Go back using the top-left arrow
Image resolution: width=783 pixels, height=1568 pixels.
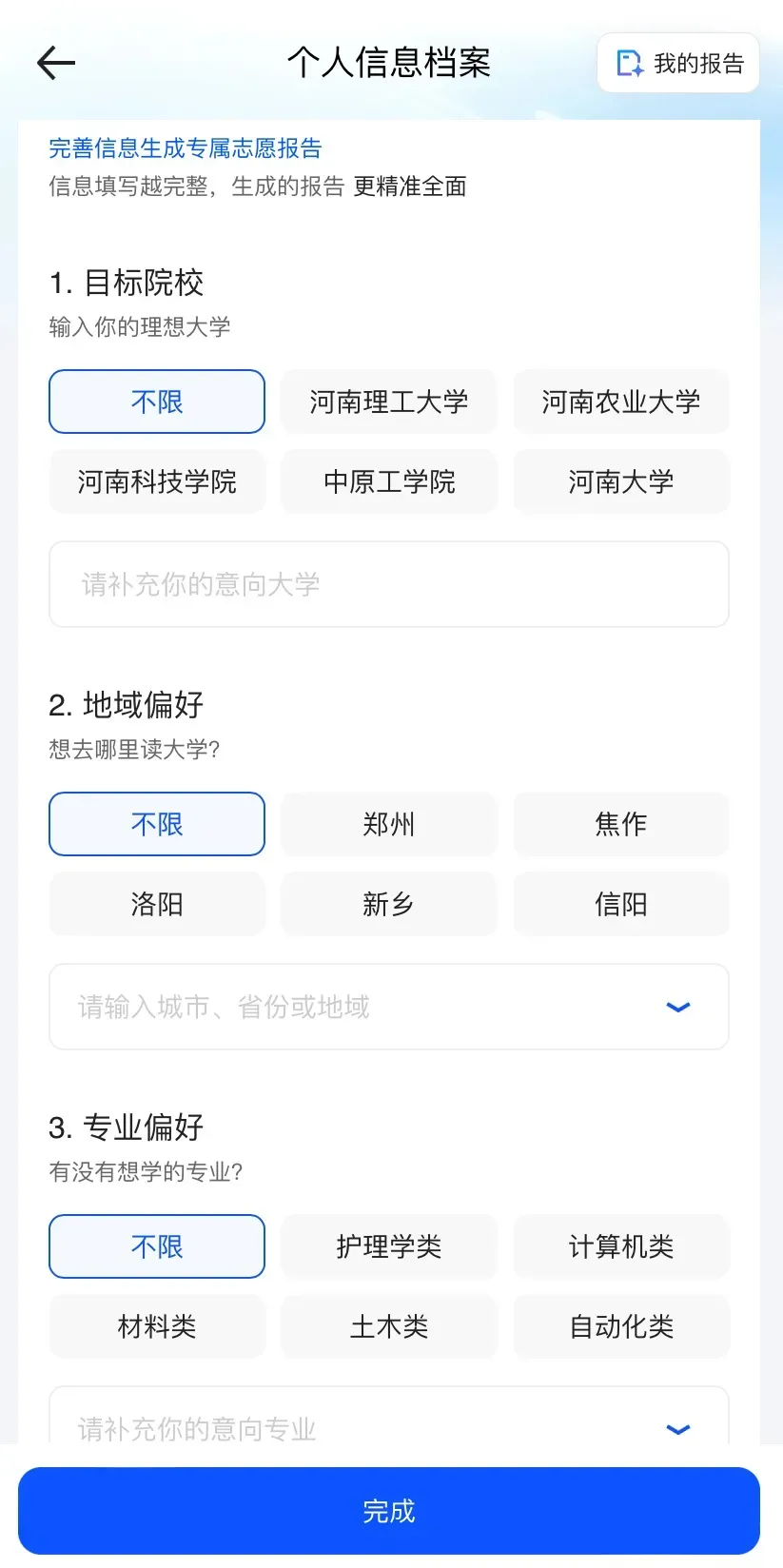56,63
